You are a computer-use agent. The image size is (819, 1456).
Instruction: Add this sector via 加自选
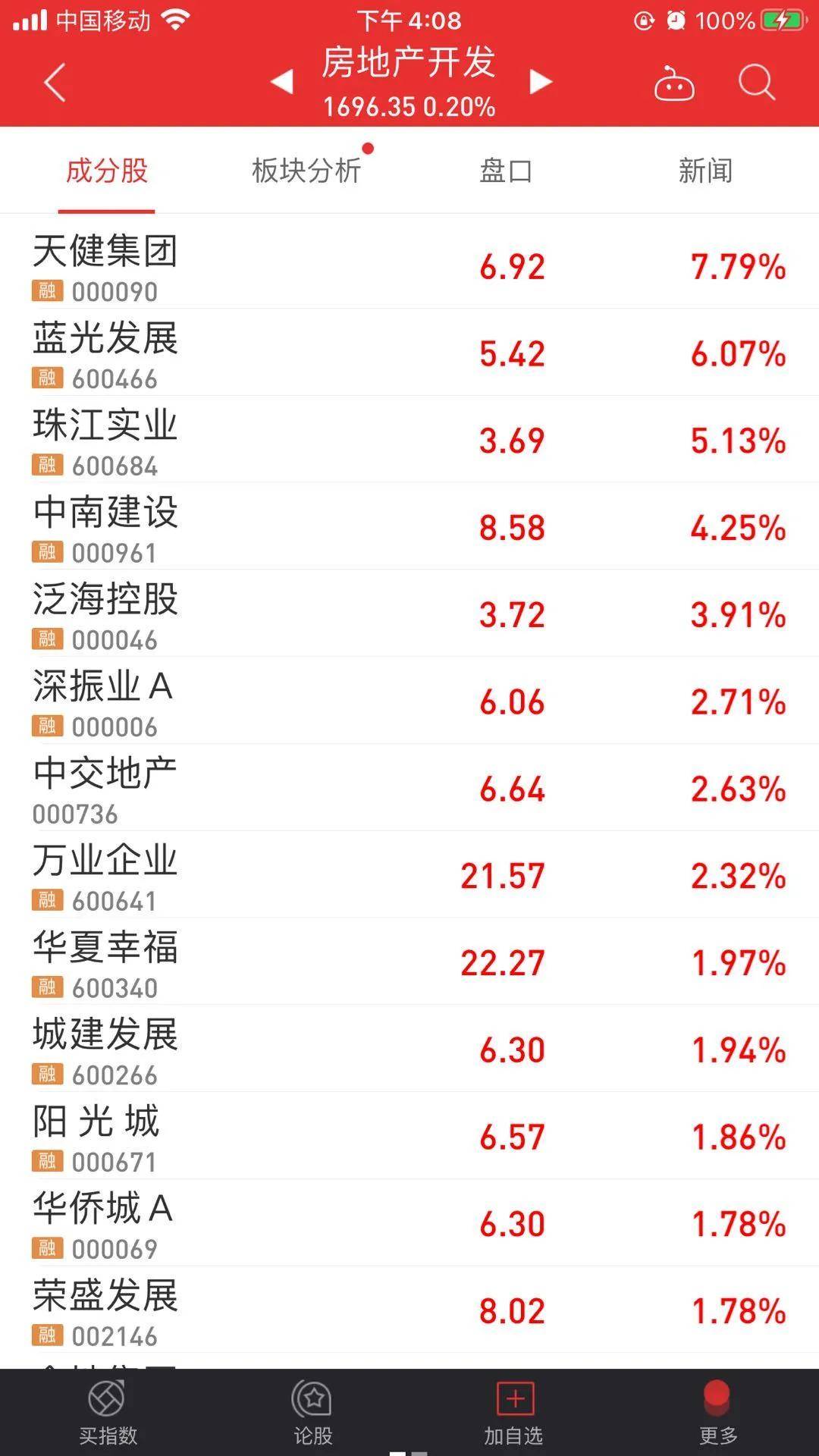(514, 1412)
